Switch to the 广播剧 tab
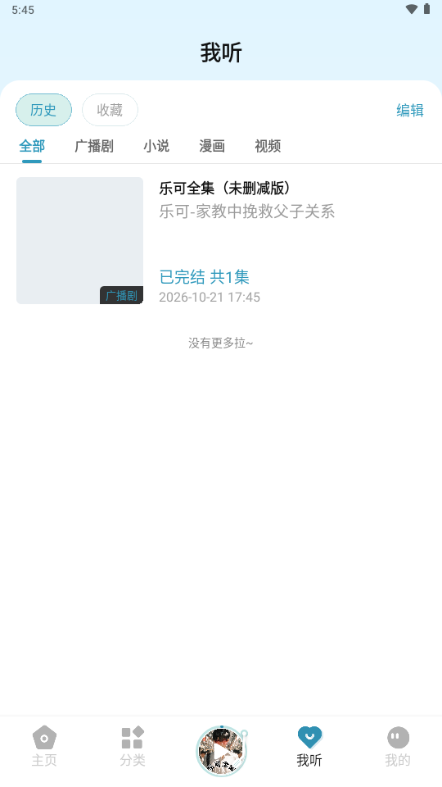Viewport: 442px width, 787px height. [94, 146]
